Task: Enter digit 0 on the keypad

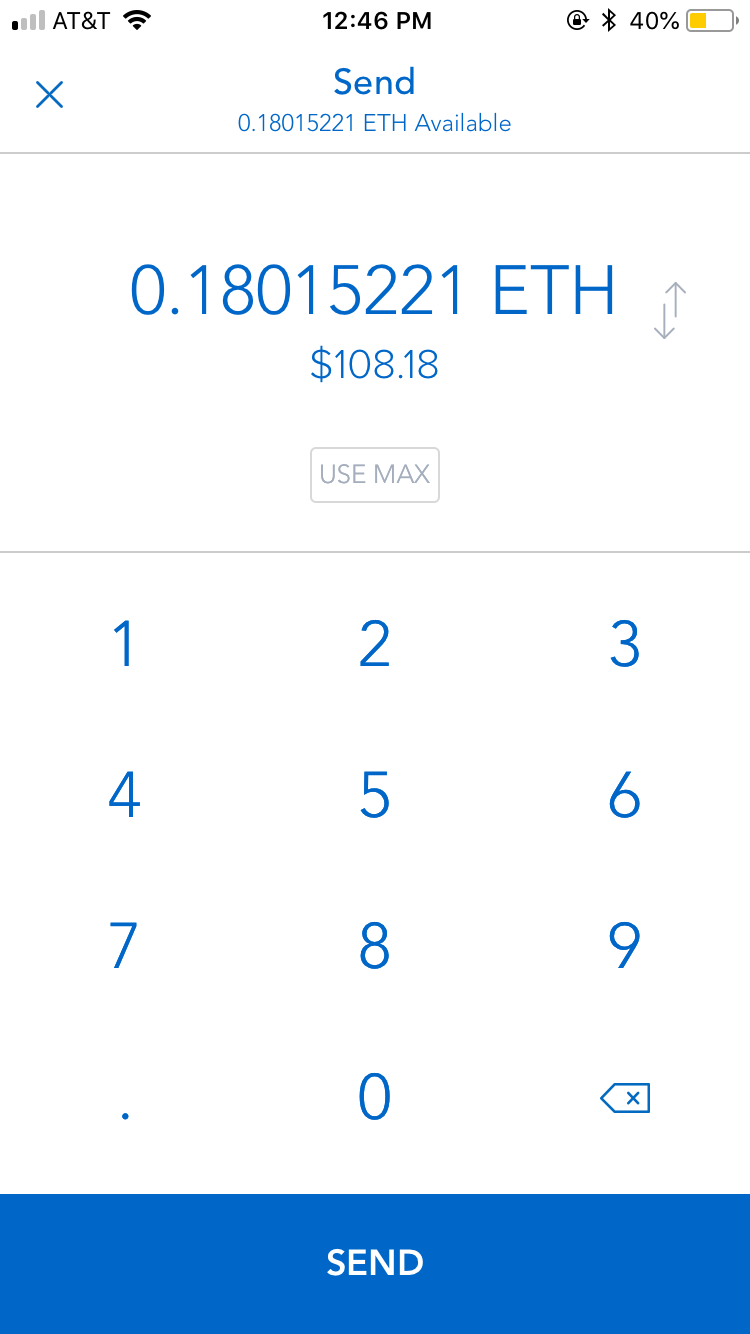Action: click(x=375, y=1097)
